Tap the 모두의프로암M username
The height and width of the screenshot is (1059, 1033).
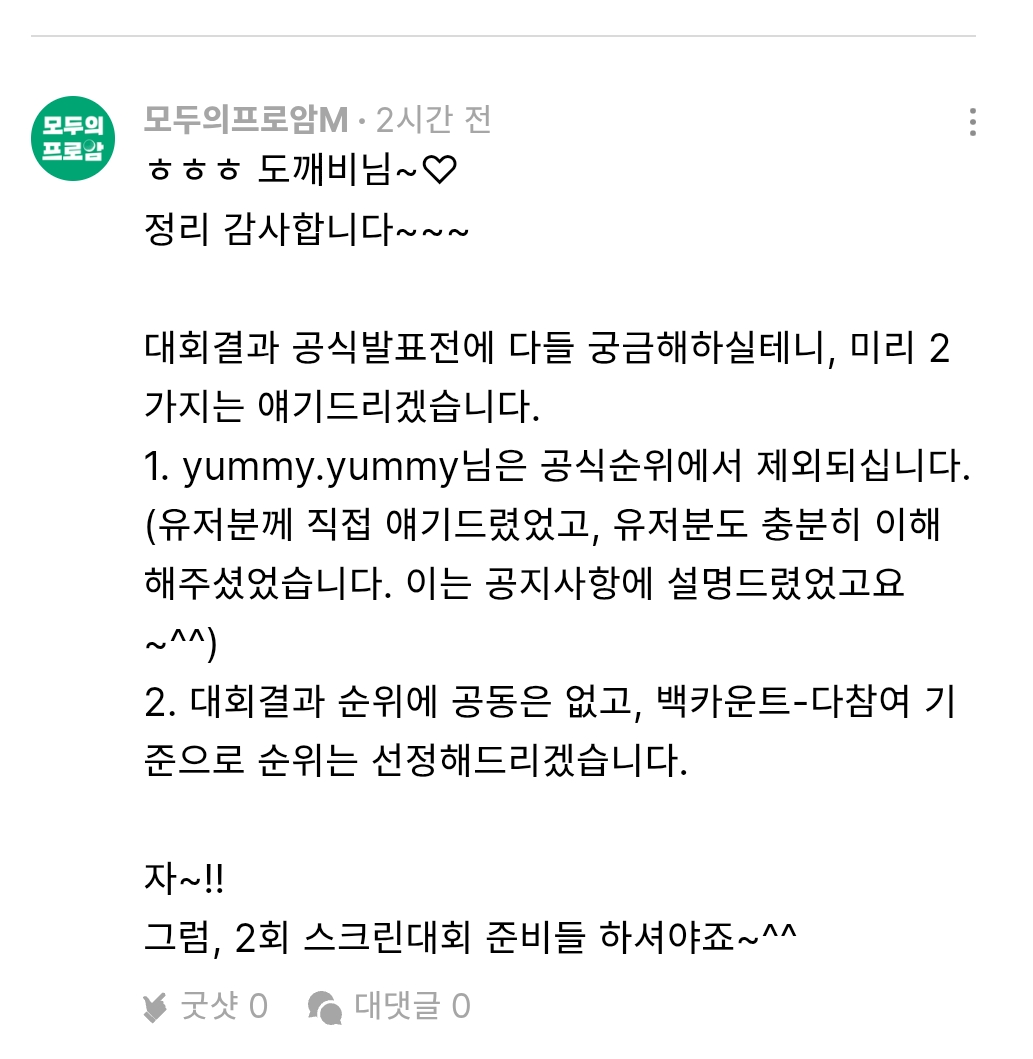tap(245, 121)
